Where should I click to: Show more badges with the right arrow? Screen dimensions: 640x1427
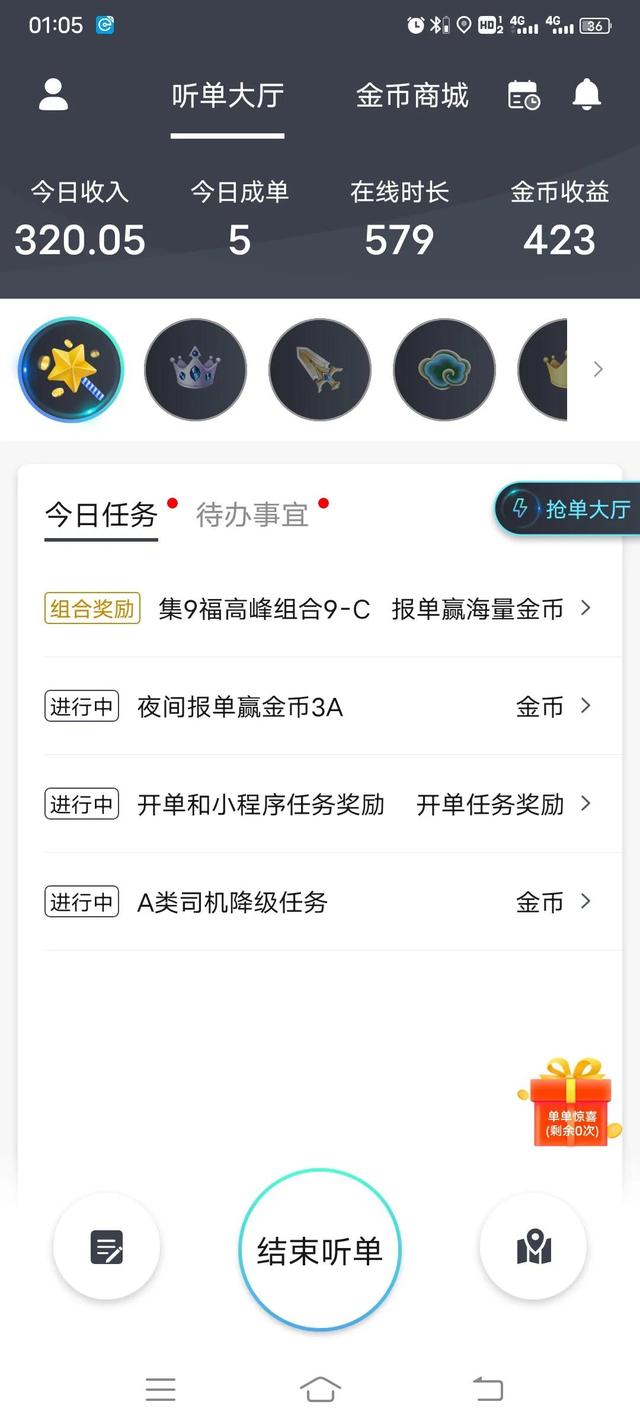[x=598, y=370]
